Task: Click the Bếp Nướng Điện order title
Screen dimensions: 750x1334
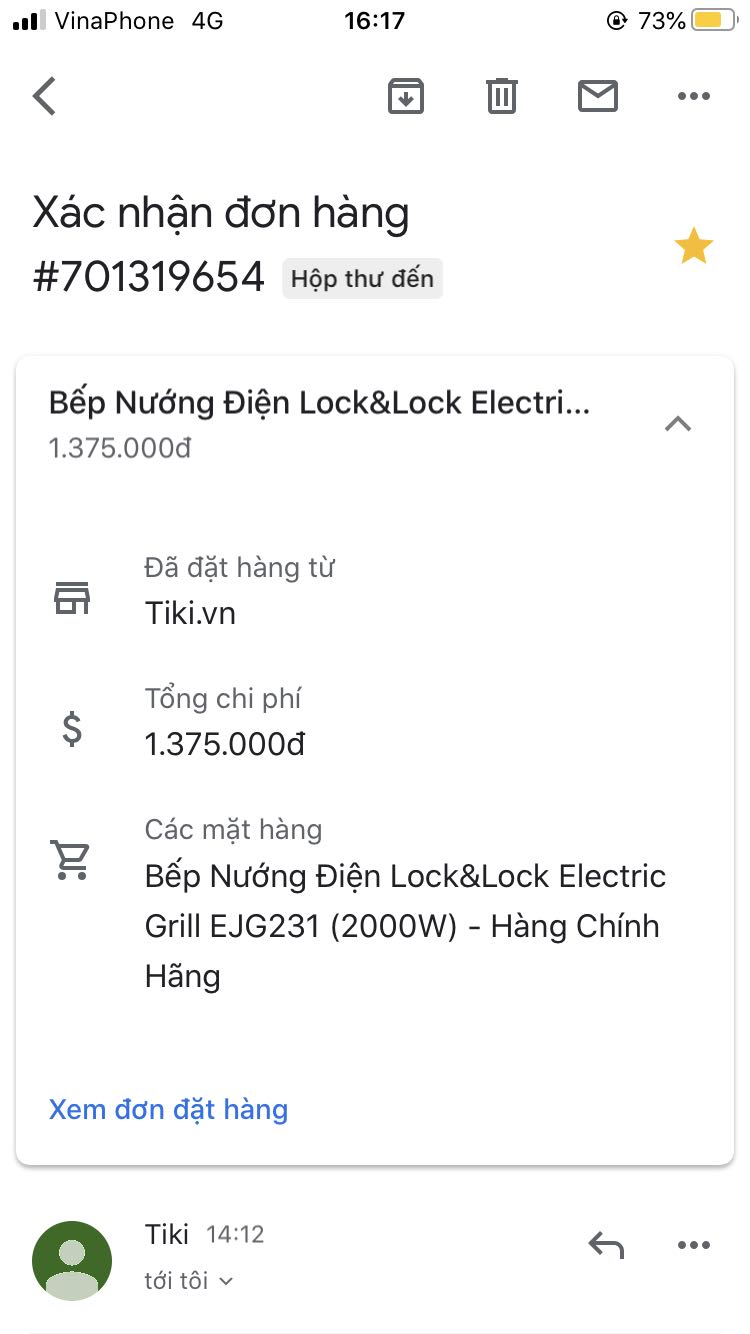Action: [x=320, y=401]
